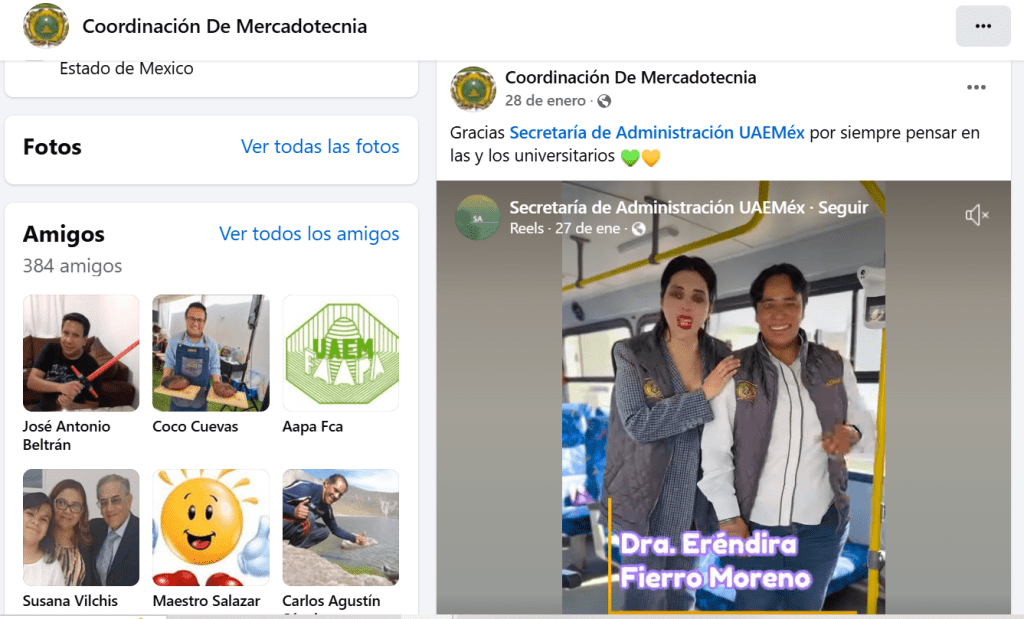Open Ver todas las fotos link

320,147
